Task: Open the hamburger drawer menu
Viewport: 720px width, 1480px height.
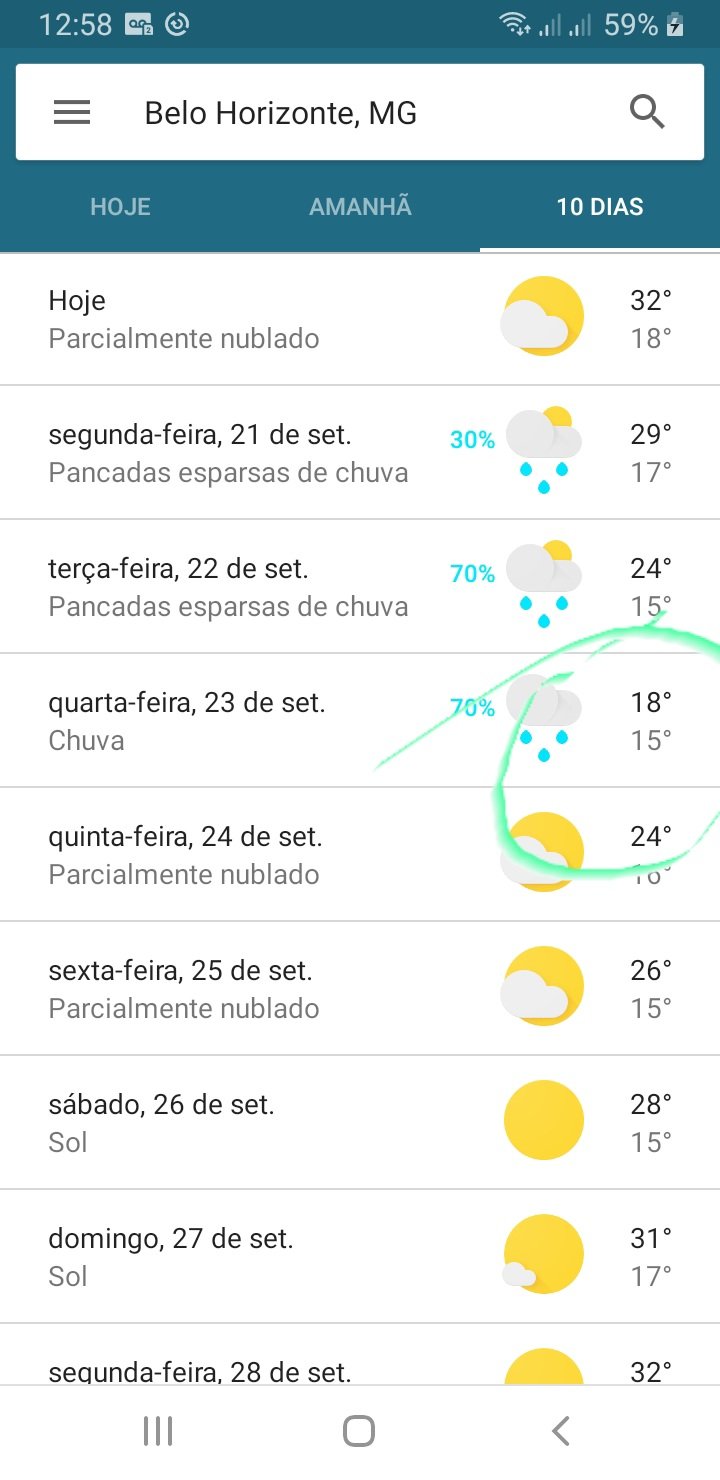Action: (x=72, y=113)
